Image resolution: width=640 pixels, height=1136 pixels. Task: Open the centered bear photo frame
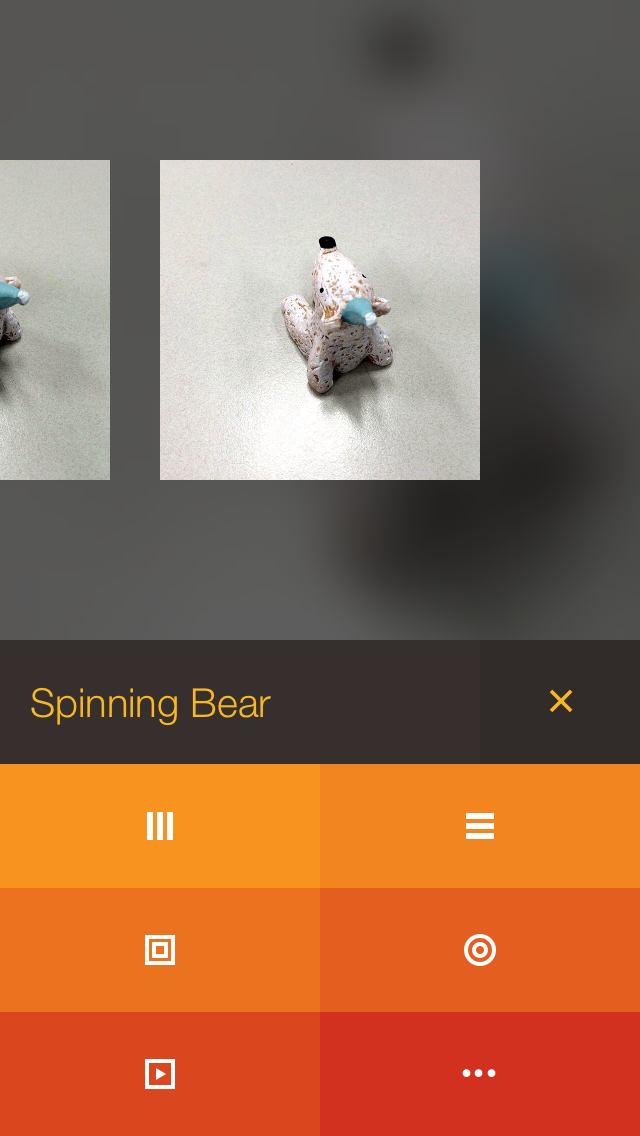tap(320, 320)
